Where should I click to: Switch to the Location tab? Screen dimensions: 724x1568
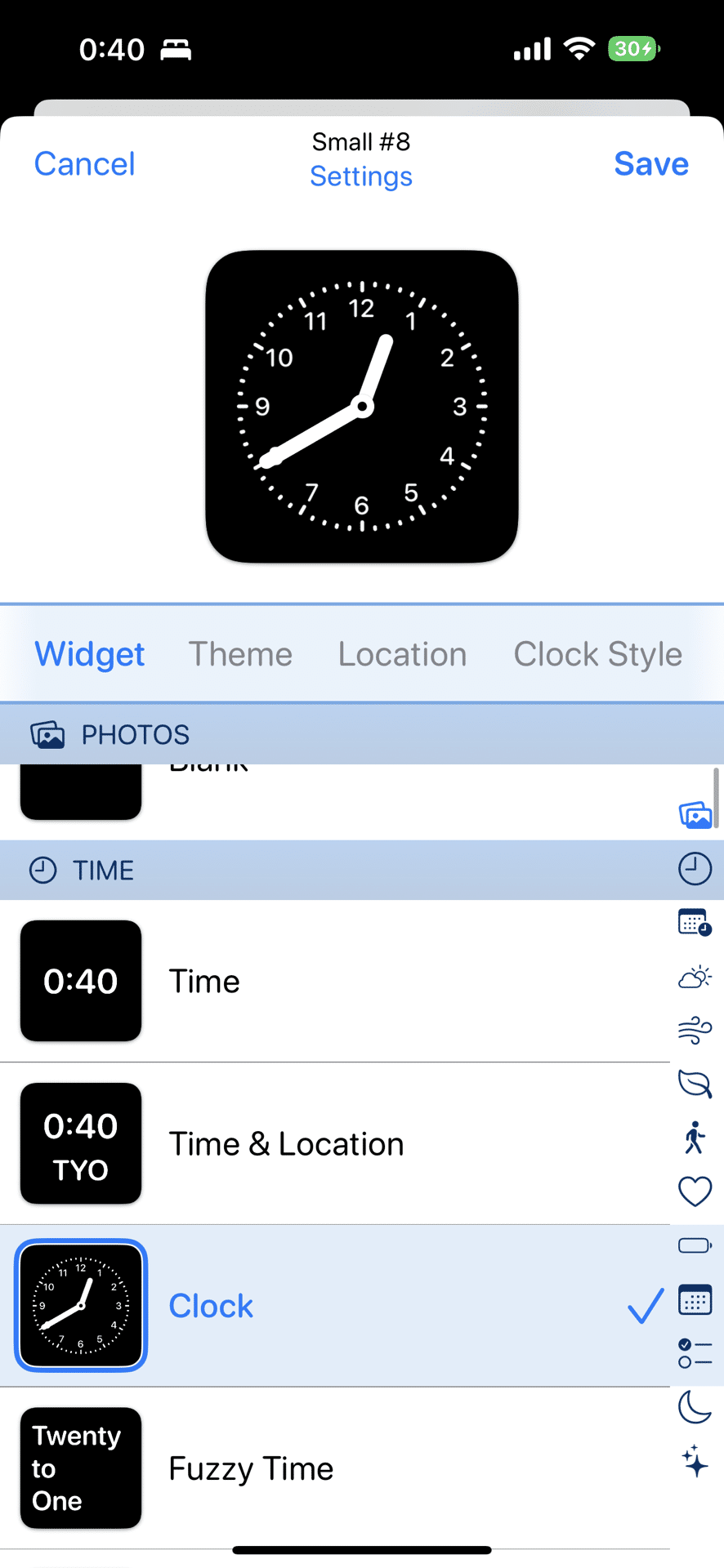pyautogui.click(x=402, y=654)
